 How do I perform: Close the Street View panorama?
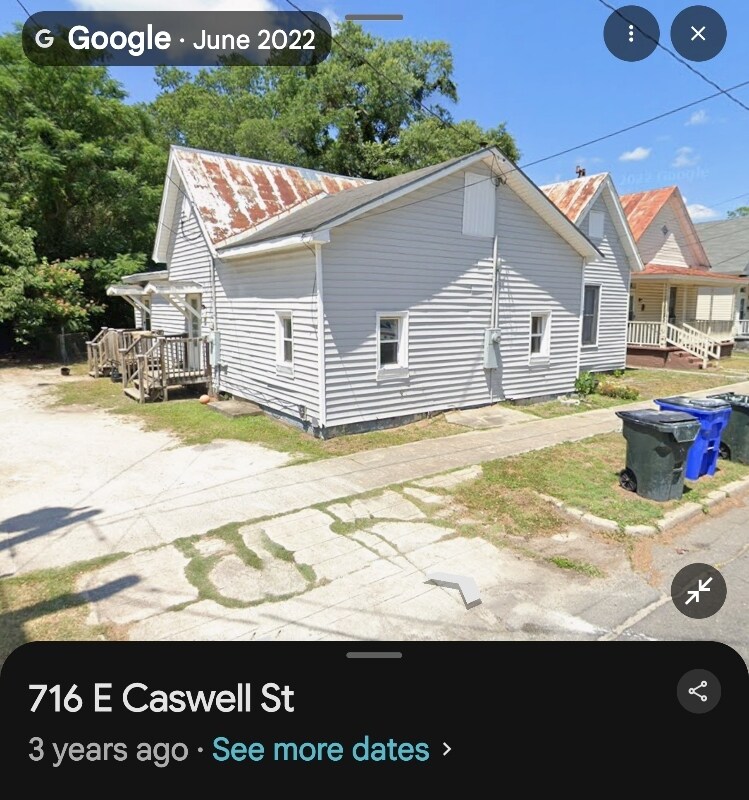click(x=696, y=31)
